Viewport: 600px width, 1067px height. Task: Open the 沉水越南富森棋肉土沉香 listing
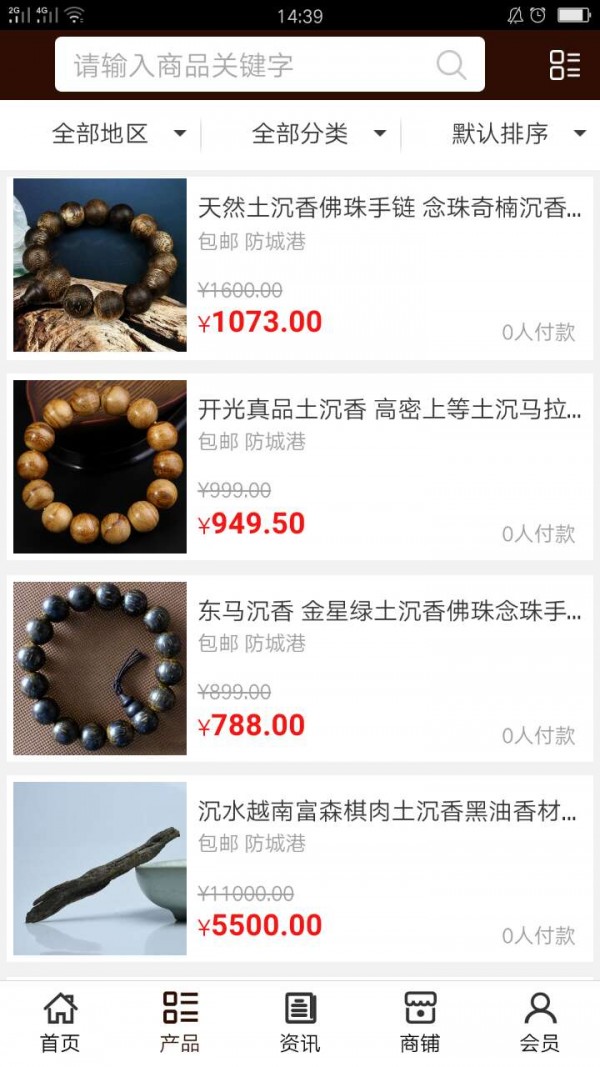point(389,811)
